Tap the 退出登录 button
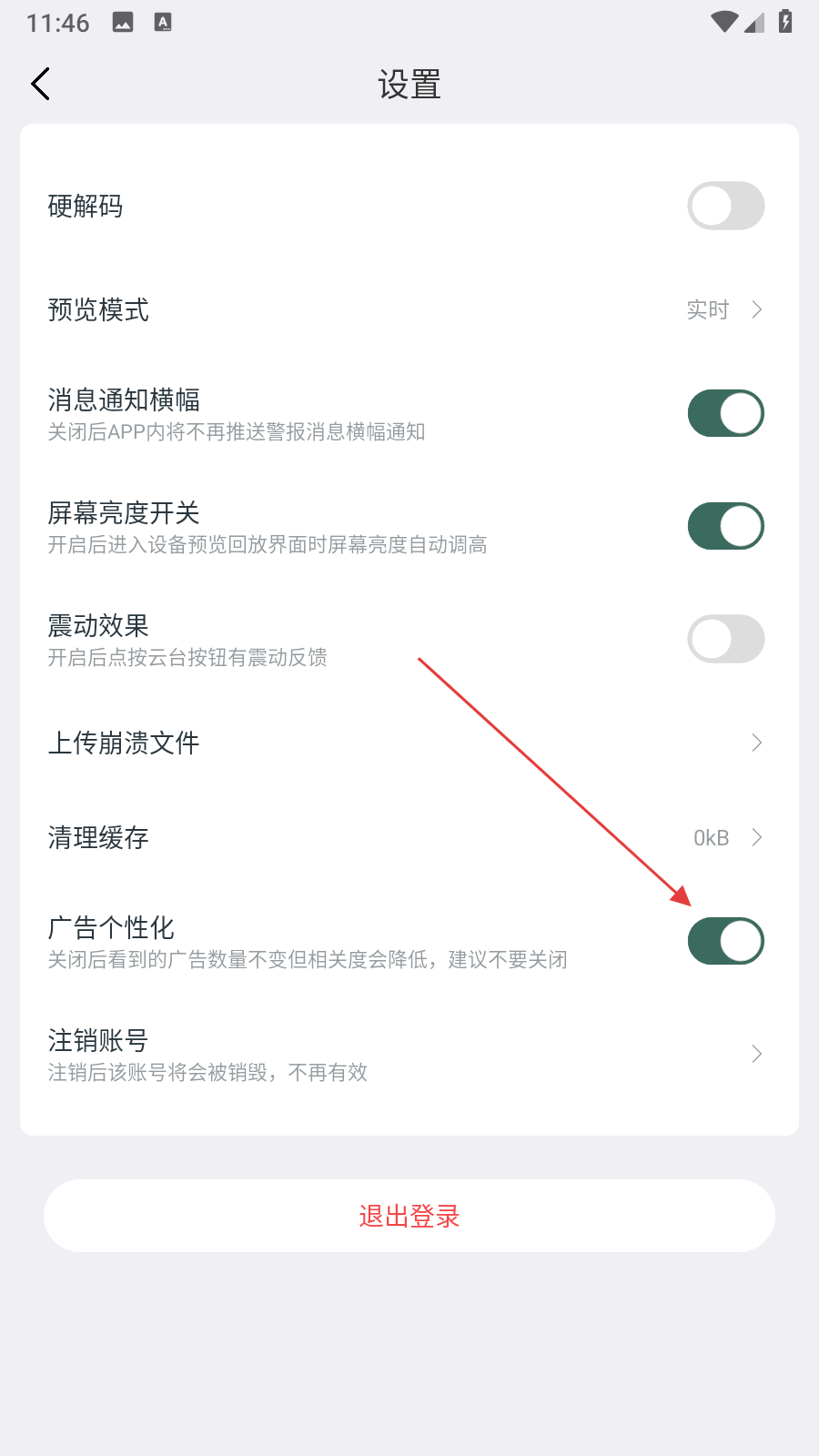The width and height of the screenshot is (819, 1456). point(409,1216)
